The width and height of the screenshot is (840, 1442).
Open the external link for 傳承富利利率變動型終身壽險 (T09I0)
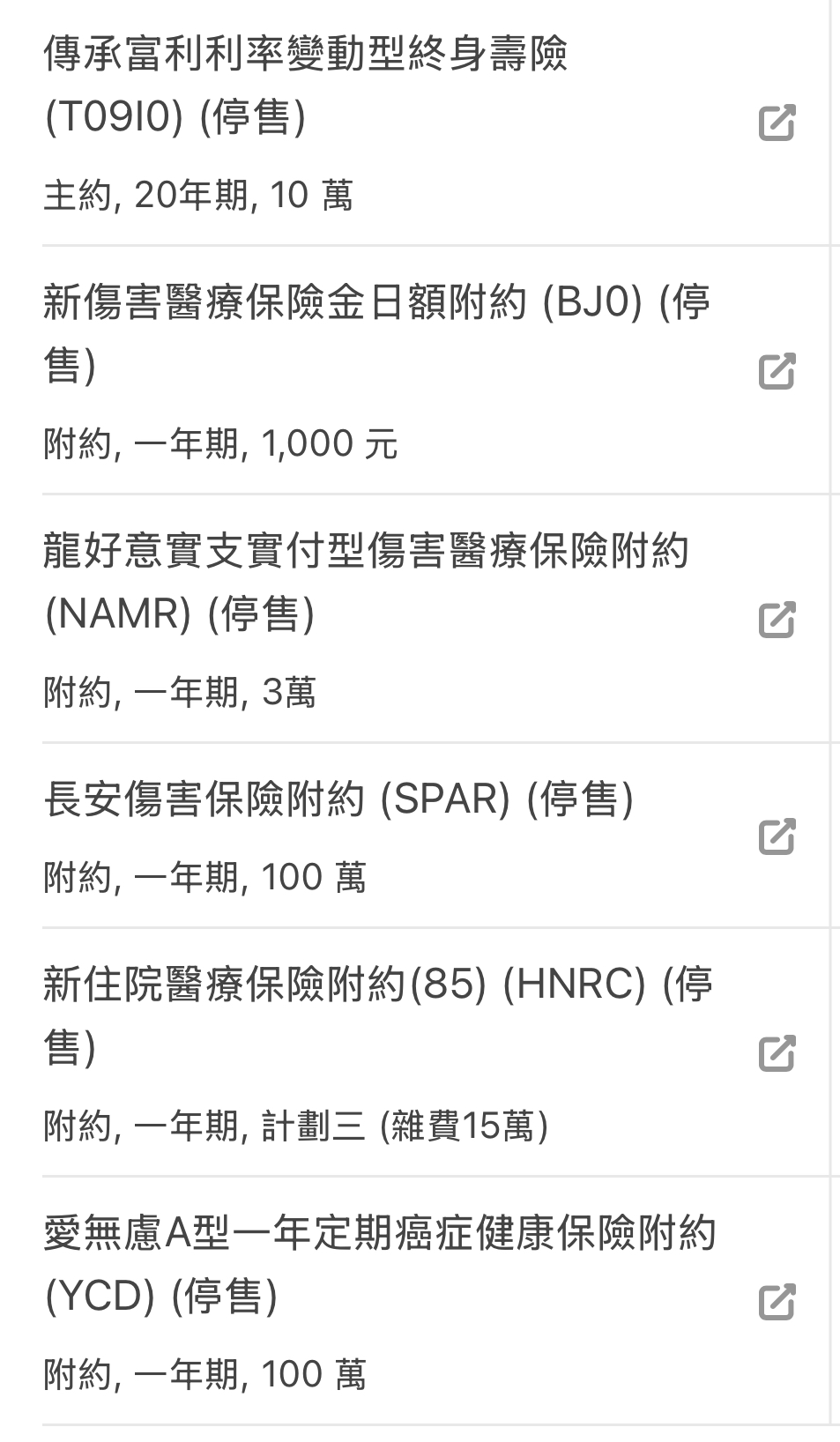777,123
